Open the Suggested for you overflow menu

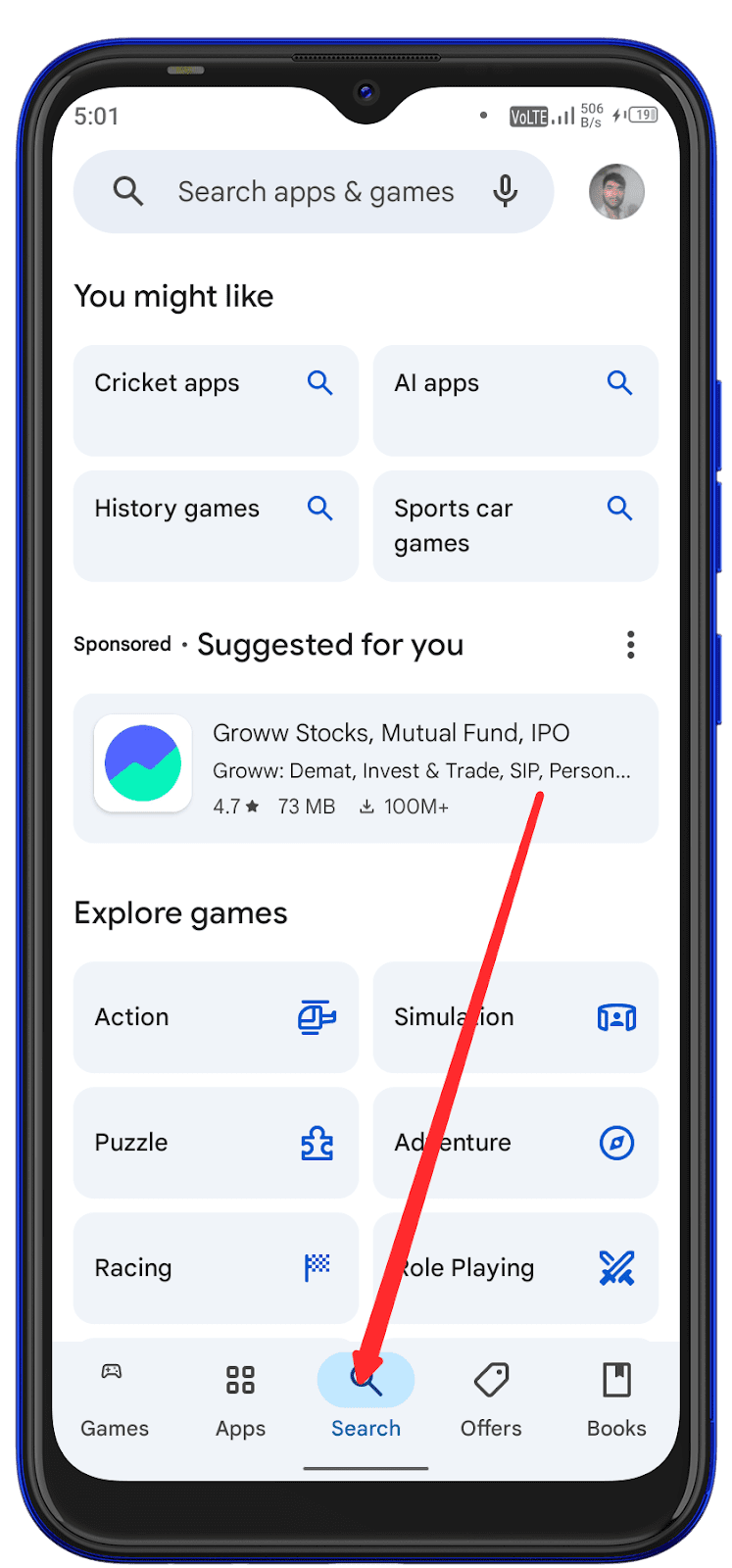pyautogui.click(x=630, y=645)
